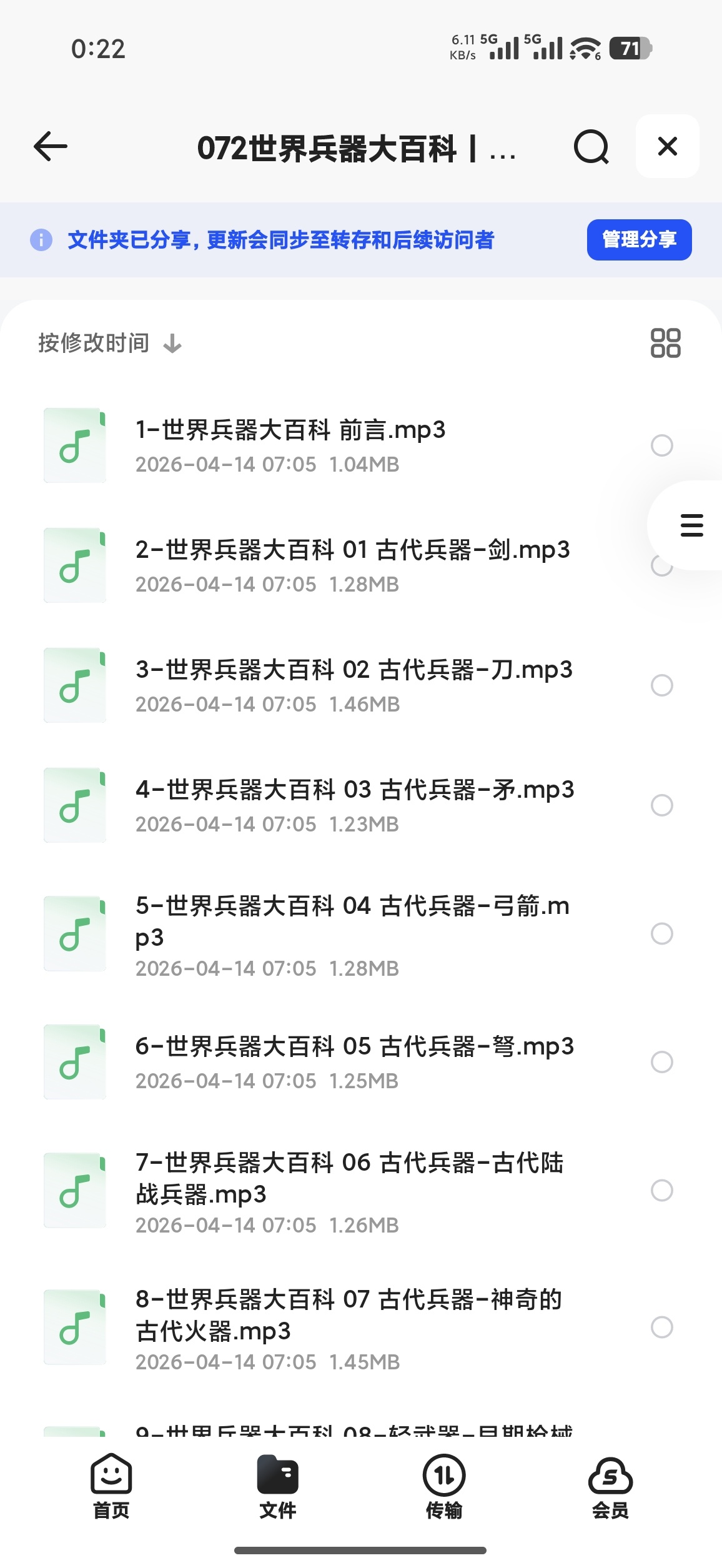Viewport: 722px width, 1568px height.
Task: Tap the 管理分享 button
Action: click(x=639, y=239)
